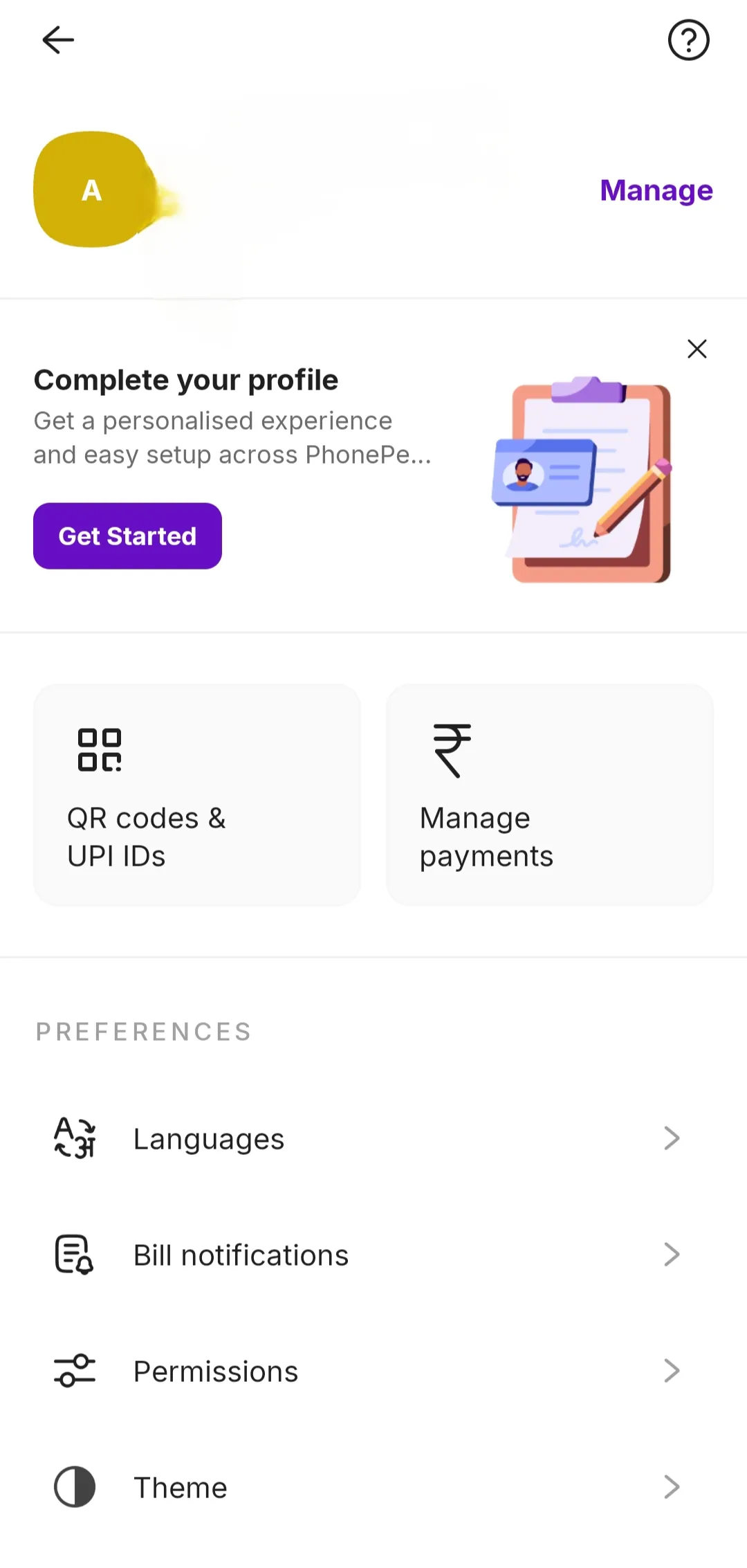Screen dimensions: 747x1568
Task: Tap Manage next to the profile avatar
Action: 656,190
